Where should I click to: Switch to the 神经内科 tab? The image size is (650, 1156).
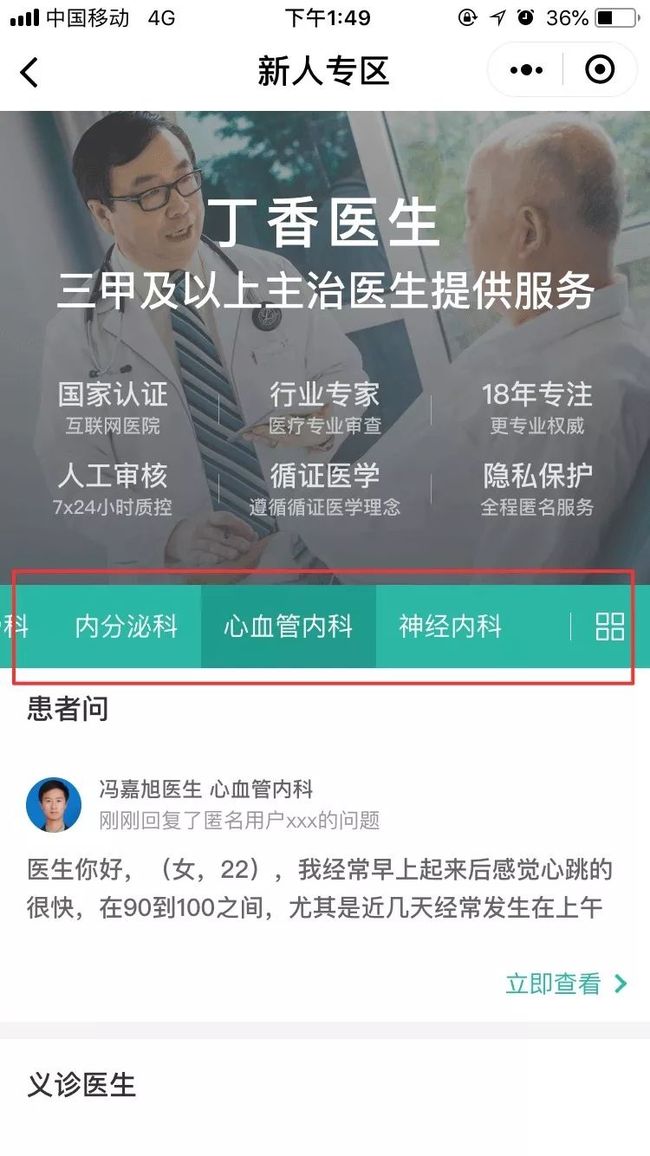[x=450, y=627]
